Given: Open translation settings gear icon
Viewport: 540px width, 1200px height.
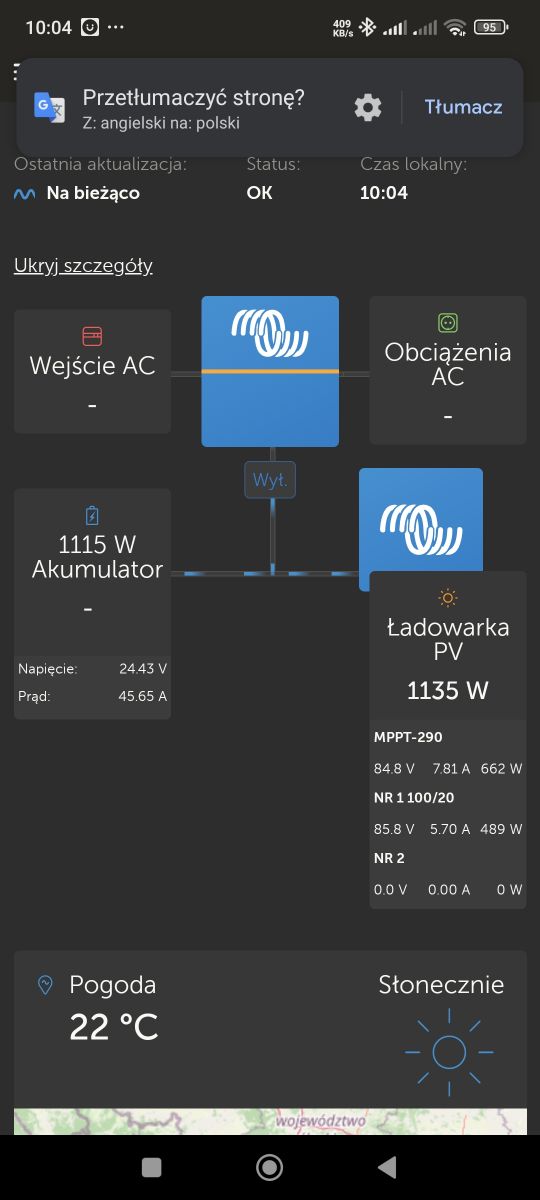Looking at the screenshot, I should tap(368, 107).
